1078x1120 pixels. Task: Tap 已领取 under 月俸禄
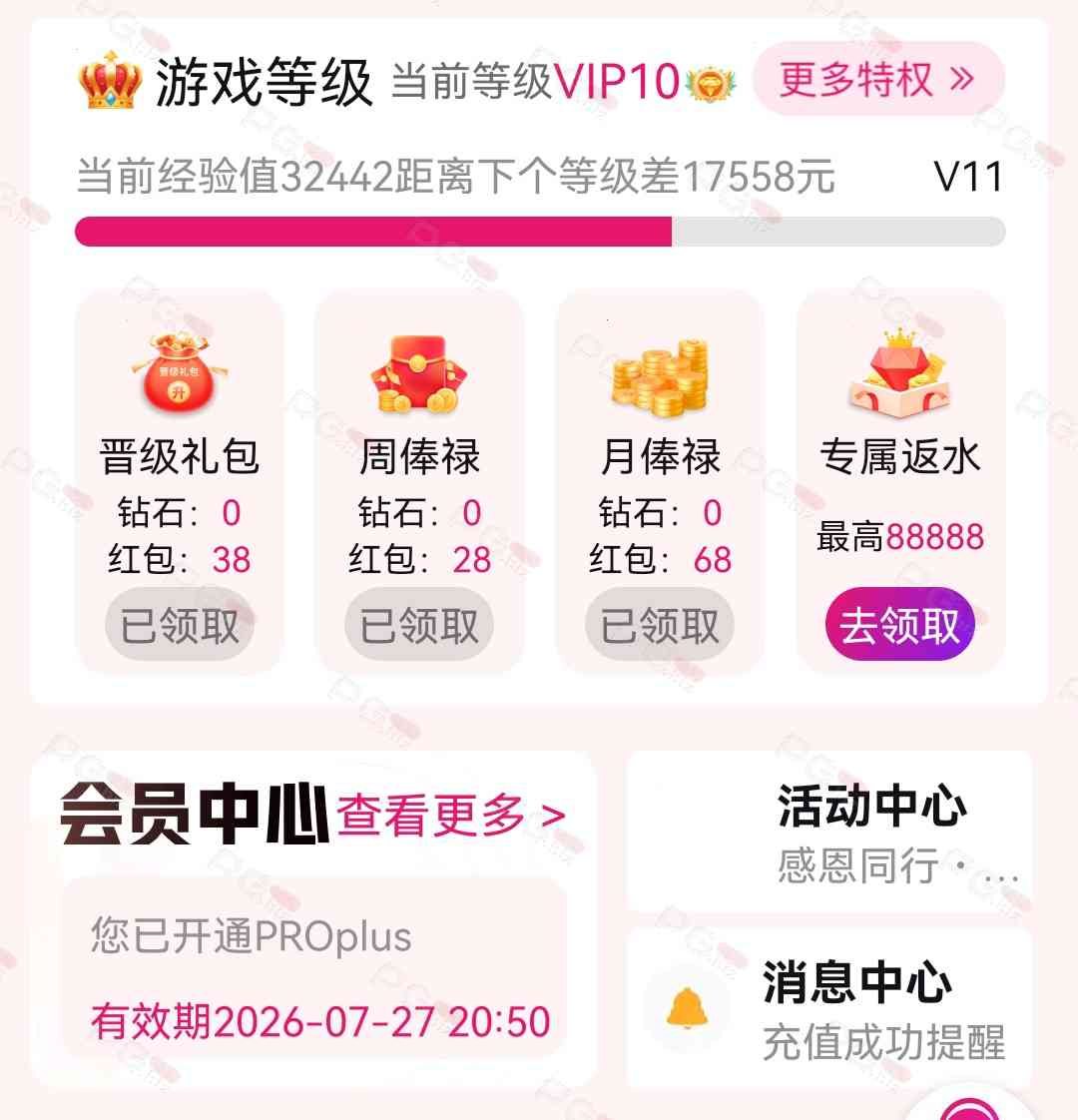660,626
